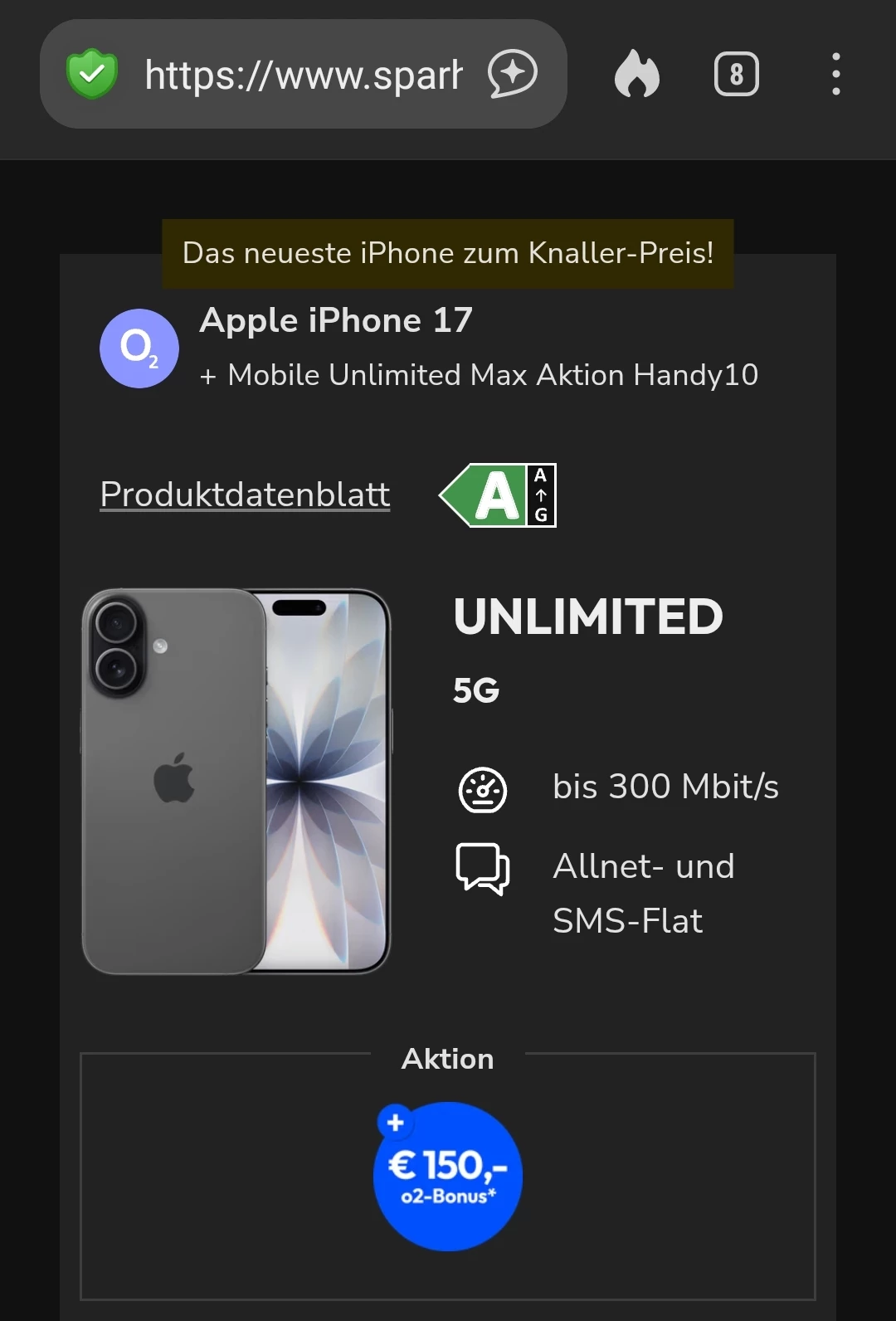Image resolution: width=896 pixels, height=1321 pixels.
Task: Open the AI chat sparkle icon
Action: (512, 74)
